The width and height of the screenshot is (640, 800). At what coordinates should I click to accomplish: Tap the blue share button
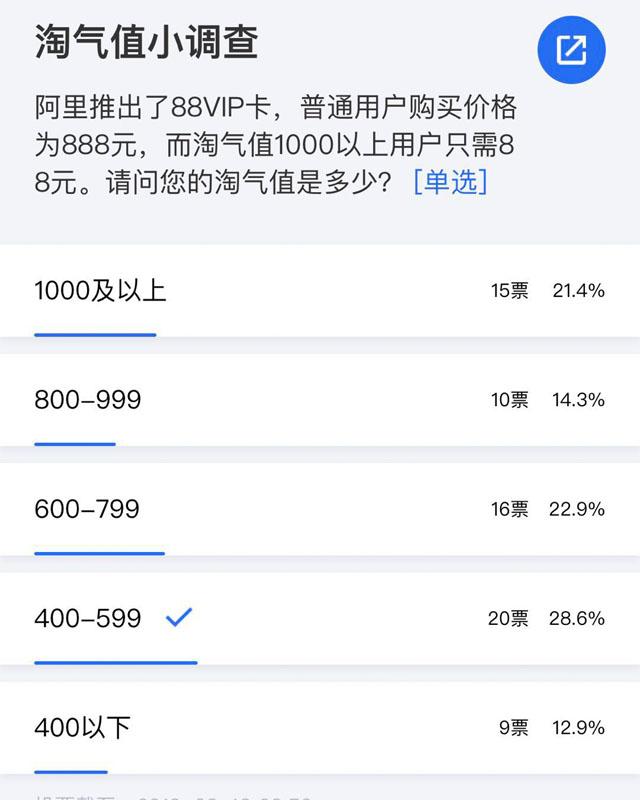pos(572,50)
